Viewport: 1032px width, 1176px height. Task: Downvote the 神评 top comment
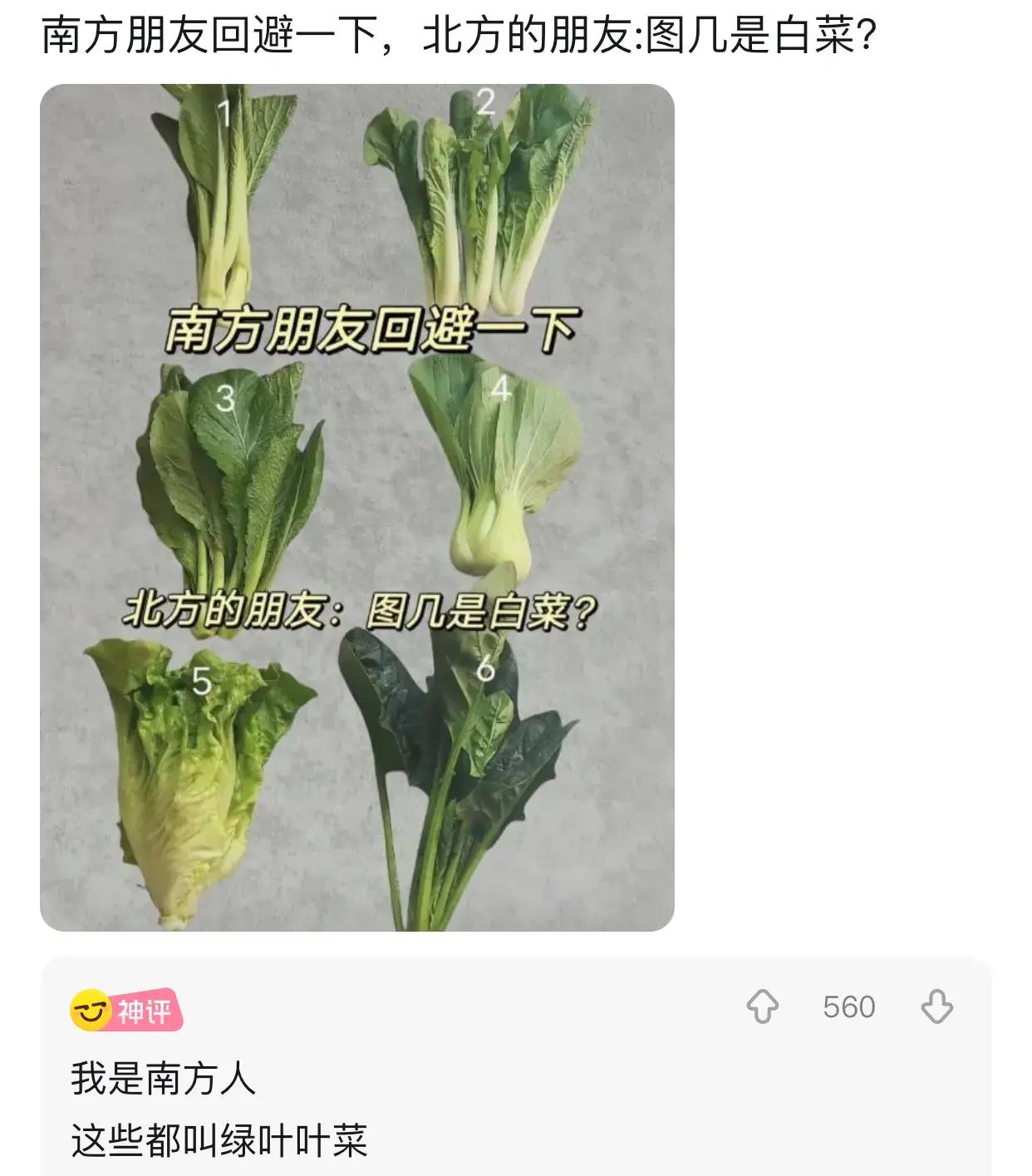[x=936, y=1007]
